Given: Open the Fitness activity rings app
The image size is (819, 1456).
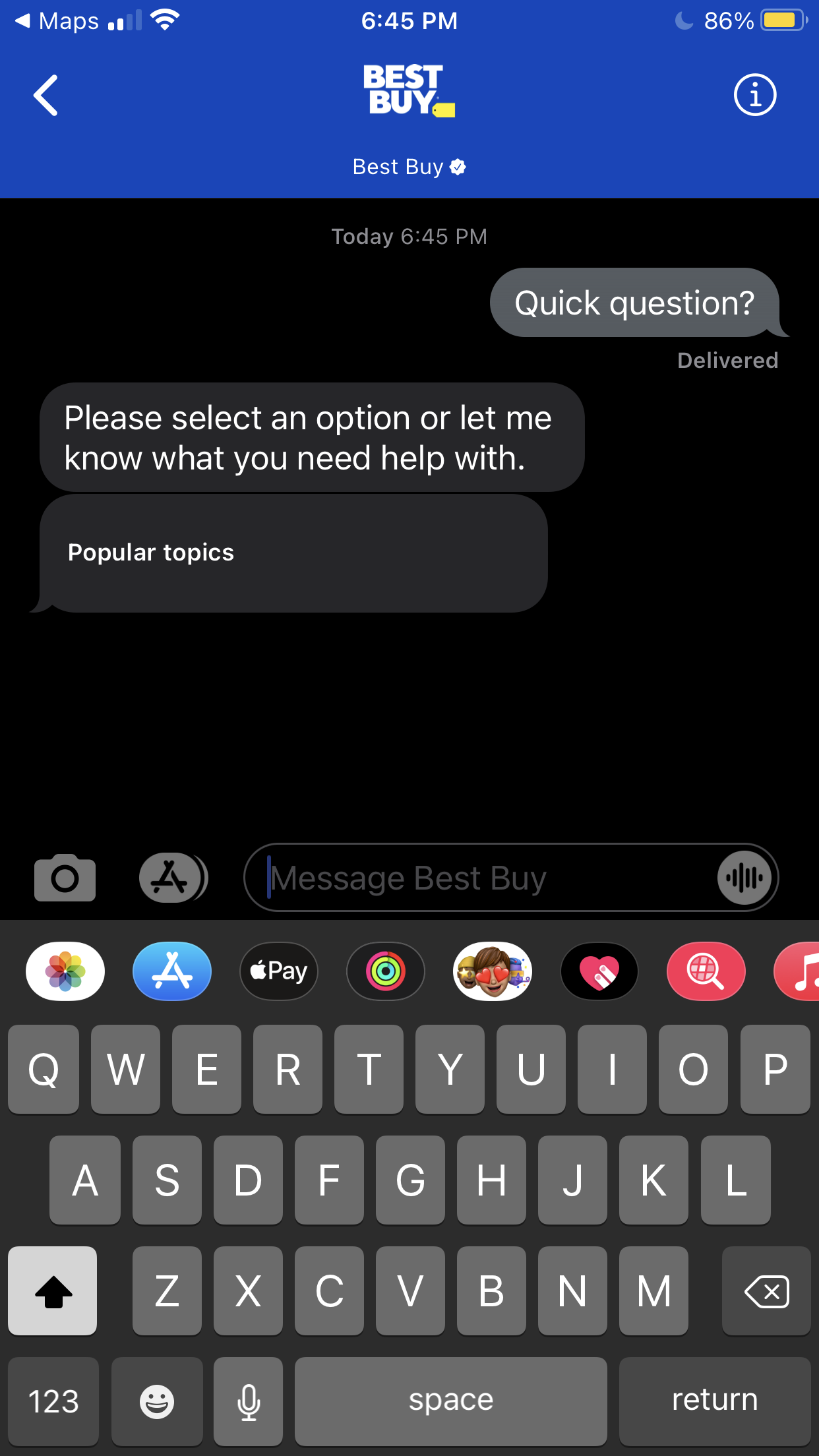Looking at the screenshot, I should (x=386, y=971).
